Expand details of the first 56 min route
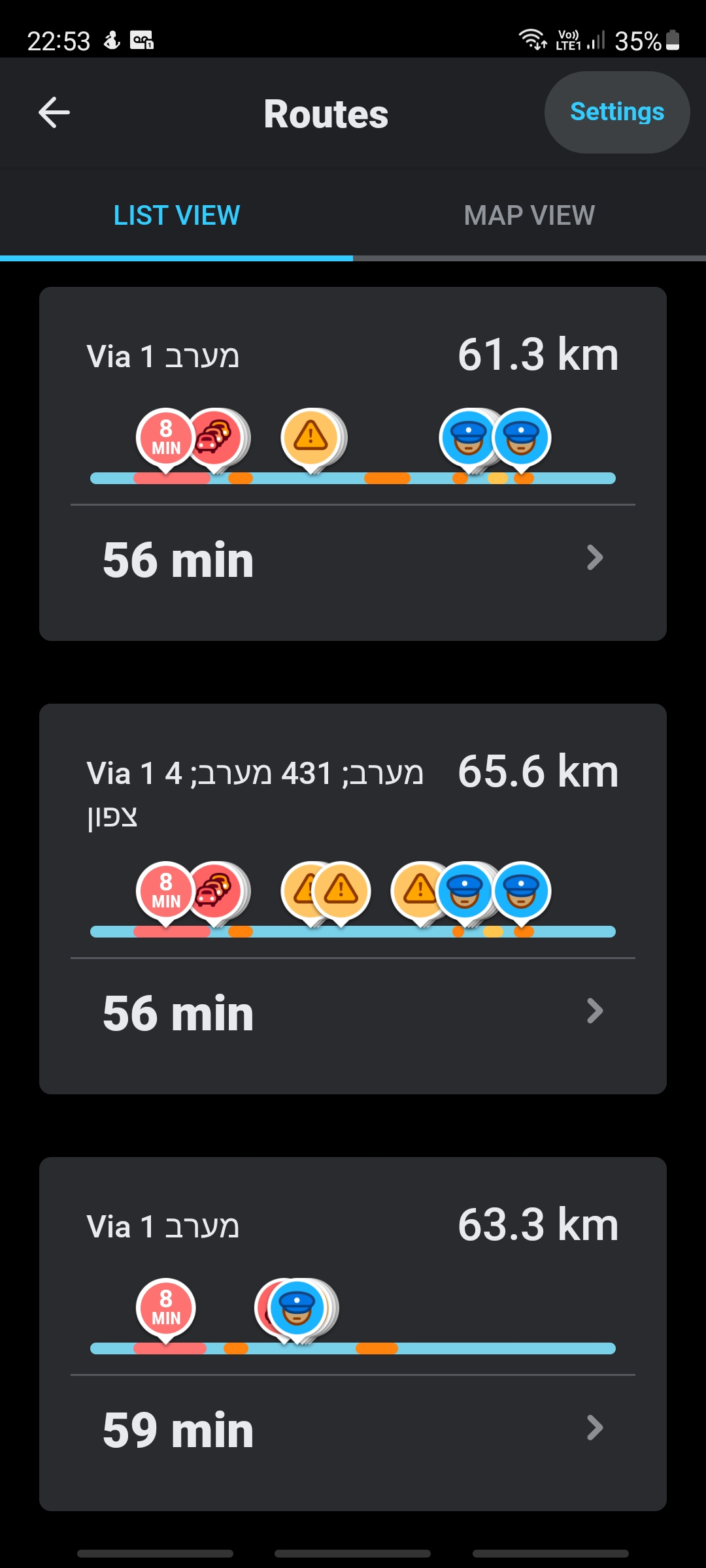This screenshot has height=1568, width=706. (x=594, y=557)
